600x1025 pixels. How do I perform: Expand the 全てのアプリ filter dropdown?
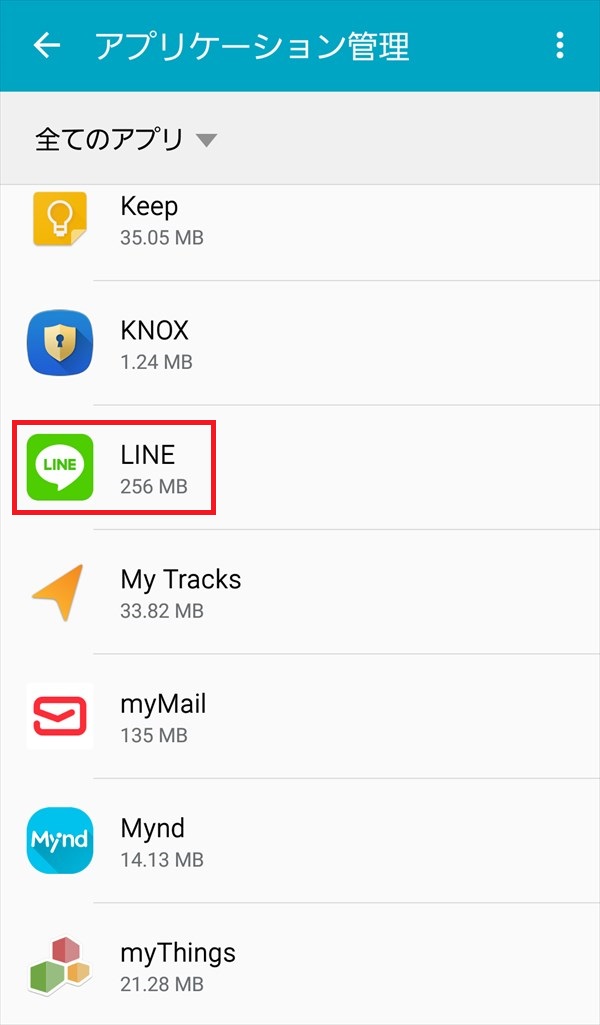point(126,139)
